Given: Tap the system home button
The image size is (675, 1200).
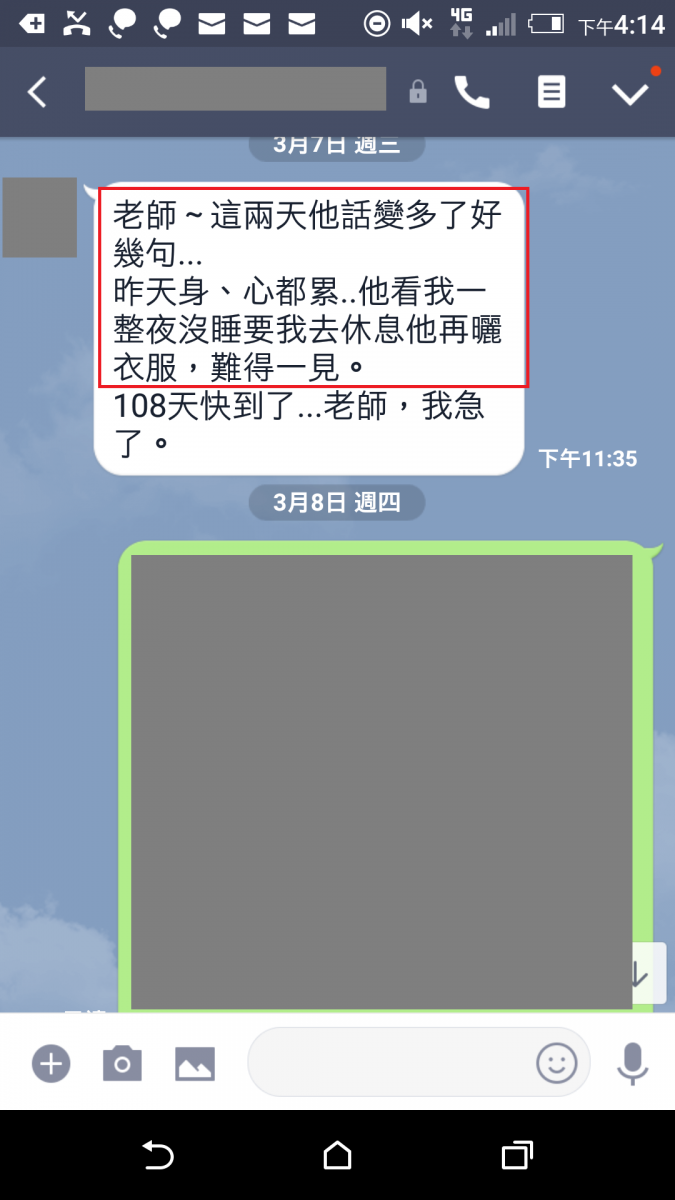Looking at the screenshot, I should point(337,1156).
